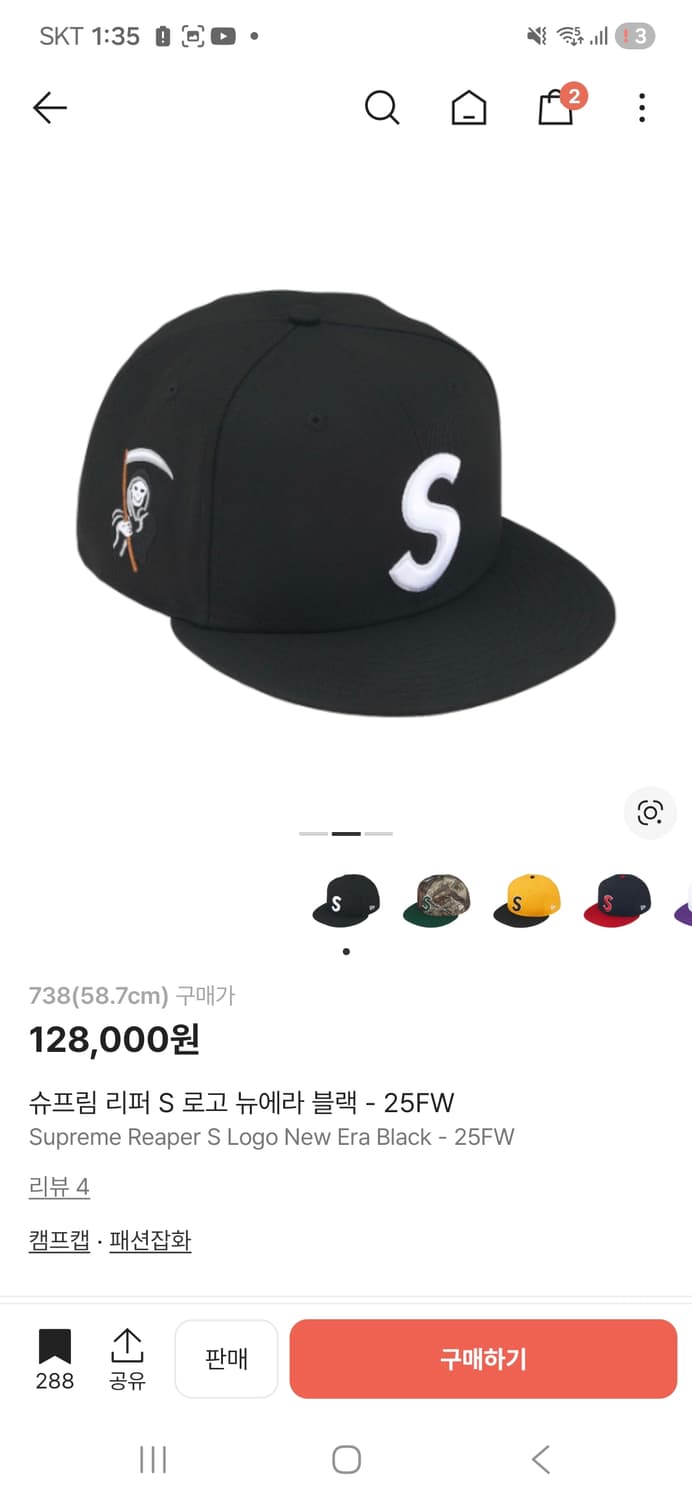Tap the red 구매하기 buy button
The height and width of the screenshot is (1500, 692).
(x=483, y=1358)
